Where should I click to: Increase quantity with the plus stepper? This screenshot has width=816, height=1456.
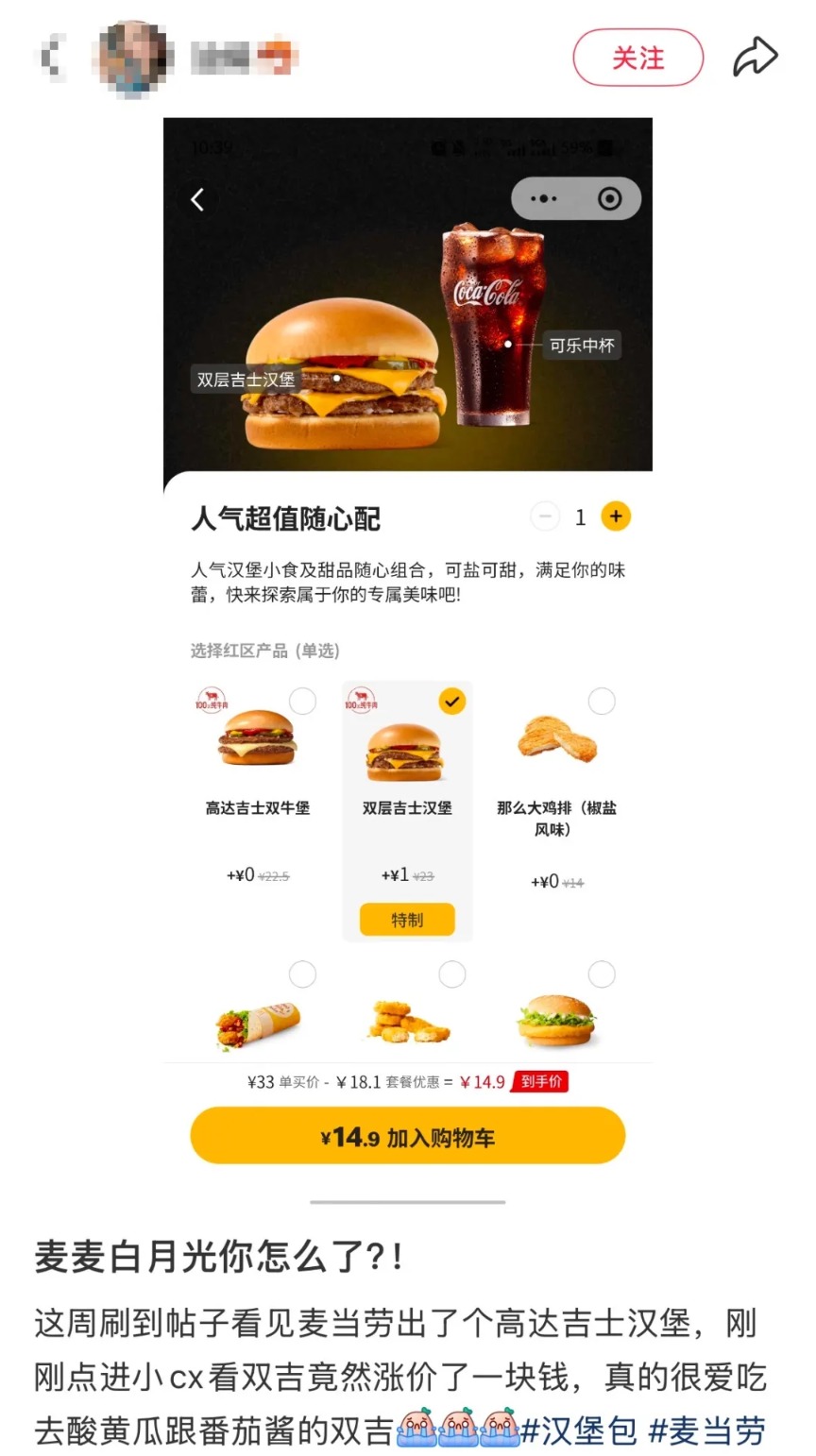click(x=616, y=516)
